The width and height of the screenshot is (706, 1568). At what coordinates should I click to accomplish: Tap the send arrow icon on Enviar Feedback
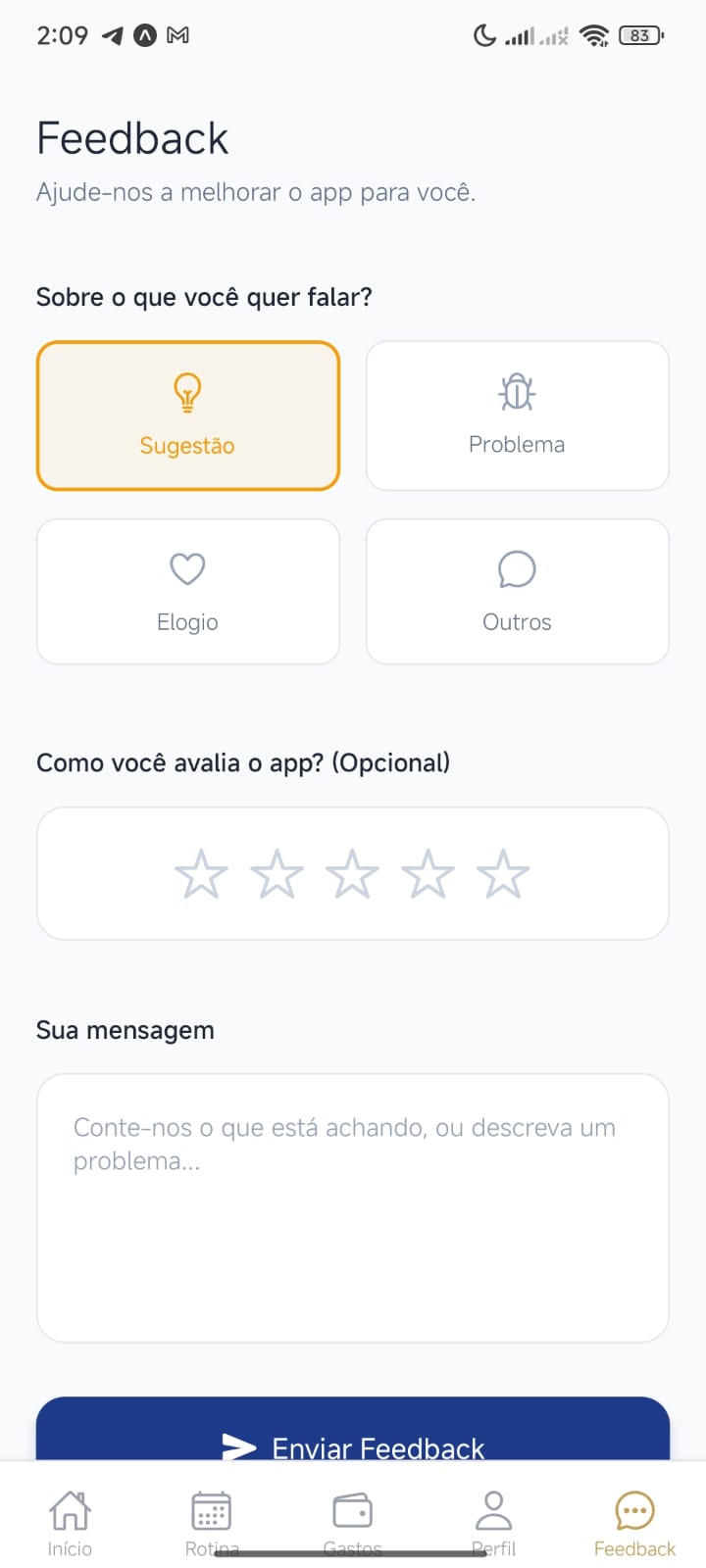click(x=238, y=1445)
